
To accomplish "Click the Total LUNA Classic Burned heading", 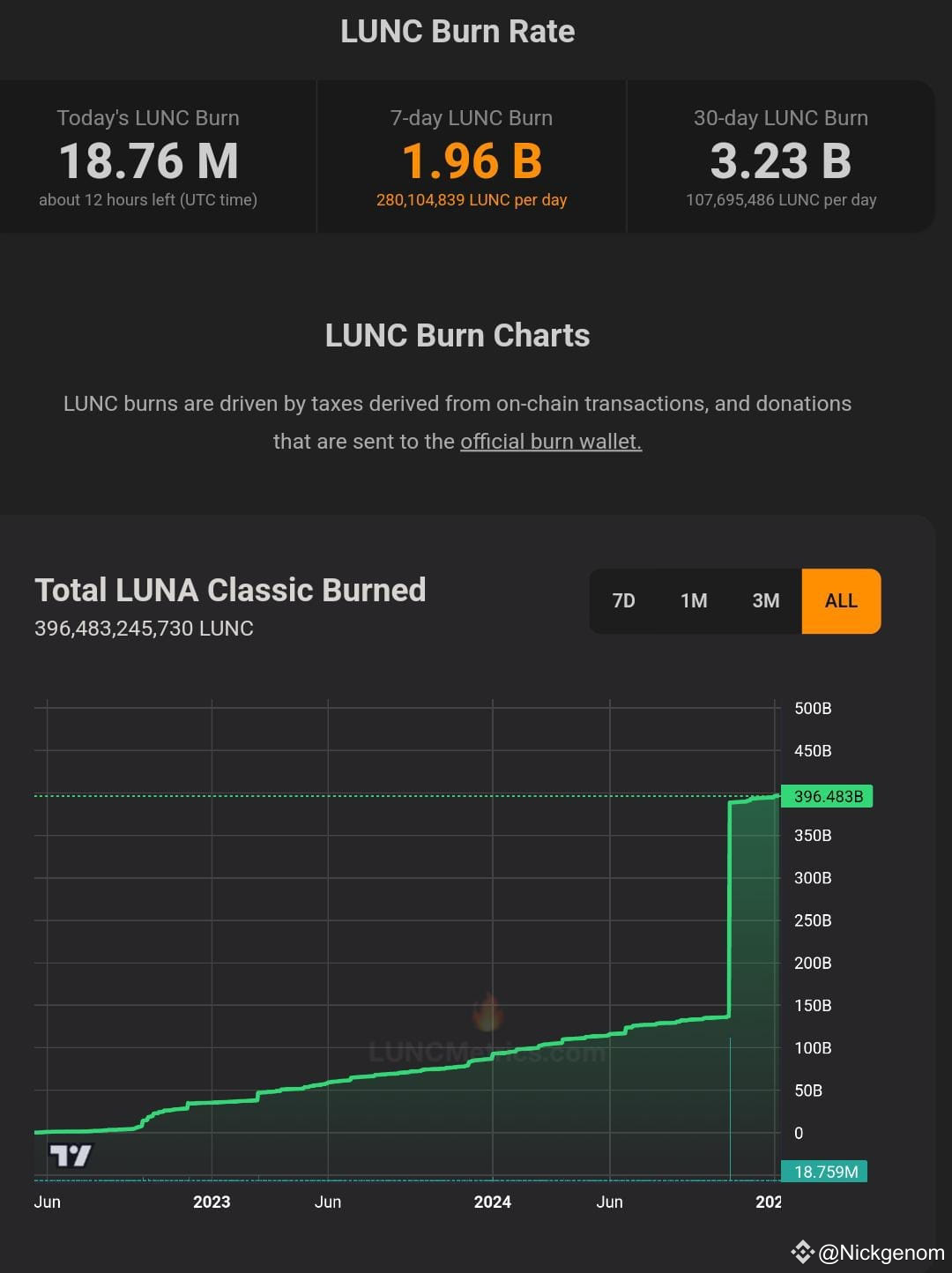I will pos(229,590).
